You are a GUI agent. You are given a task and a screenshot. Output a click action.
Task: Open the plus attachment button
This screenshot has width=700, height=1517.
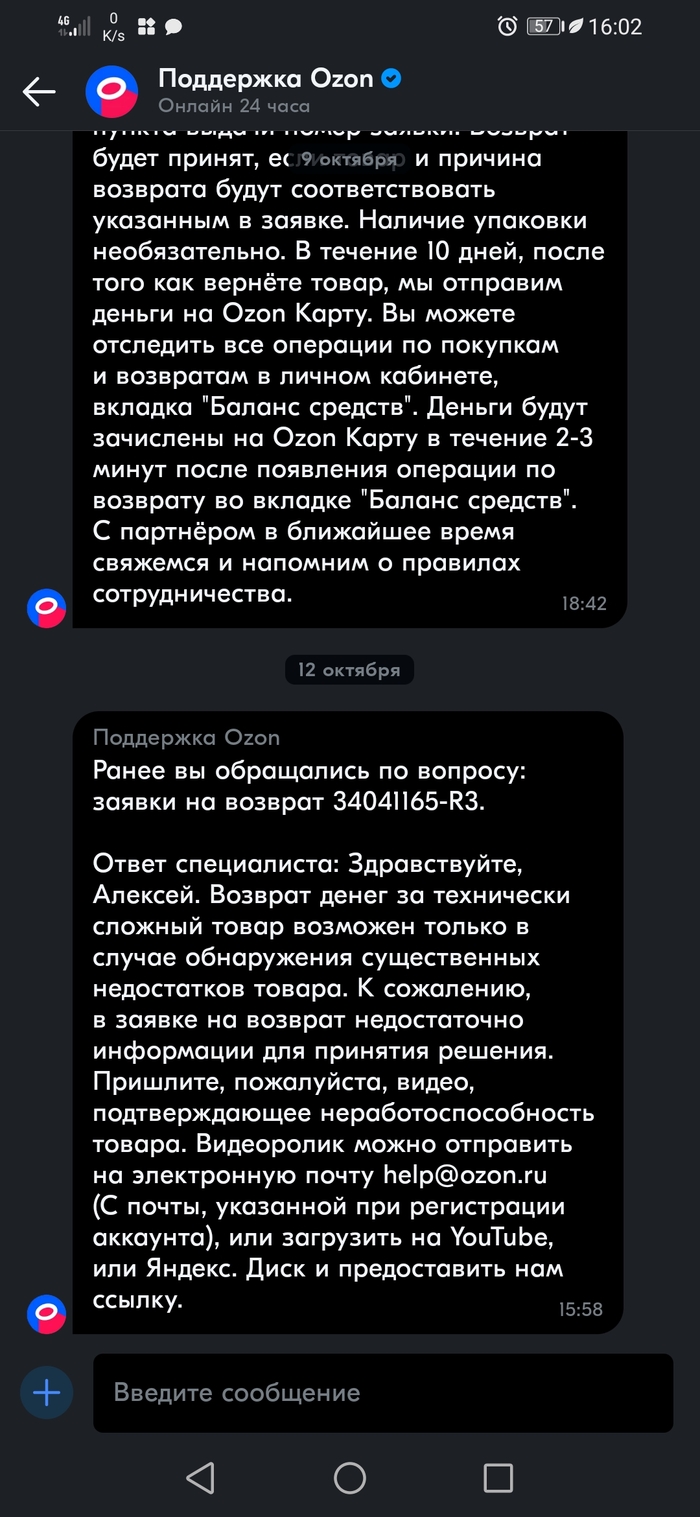point(47,1392)
